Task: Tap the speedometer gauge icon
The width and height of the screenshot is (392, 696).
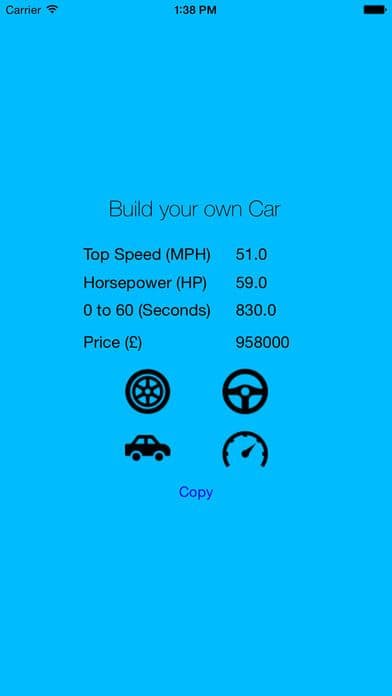Action: click(245, 449)
